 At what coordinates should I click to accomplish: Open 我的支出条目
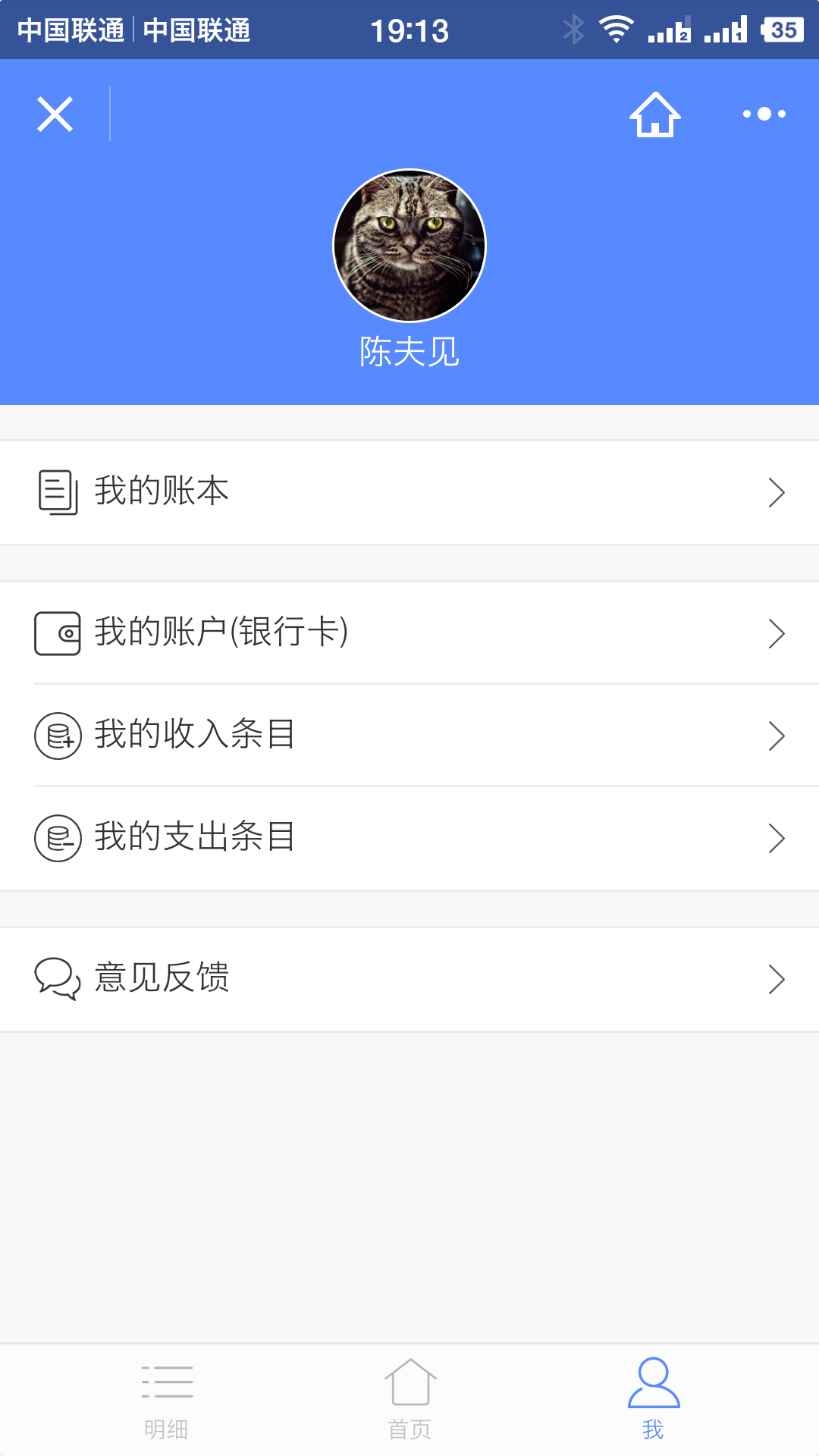click(x=409, y=838)
